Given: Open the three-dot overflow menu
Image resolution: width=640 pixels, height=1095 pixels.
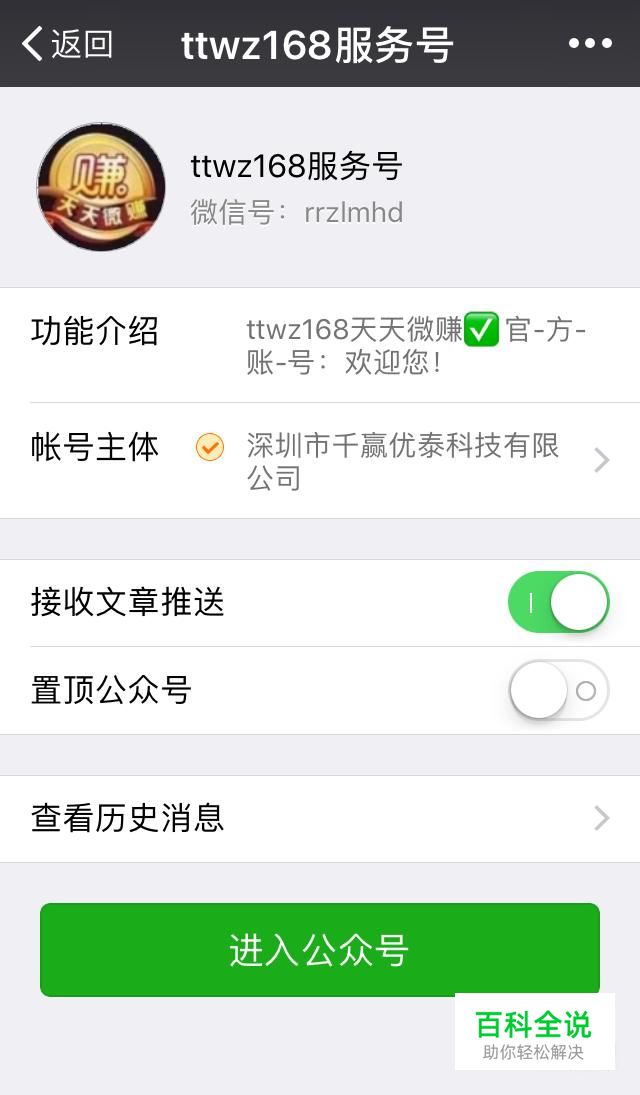Looking at the screenshot, I should tap(590, 44).
